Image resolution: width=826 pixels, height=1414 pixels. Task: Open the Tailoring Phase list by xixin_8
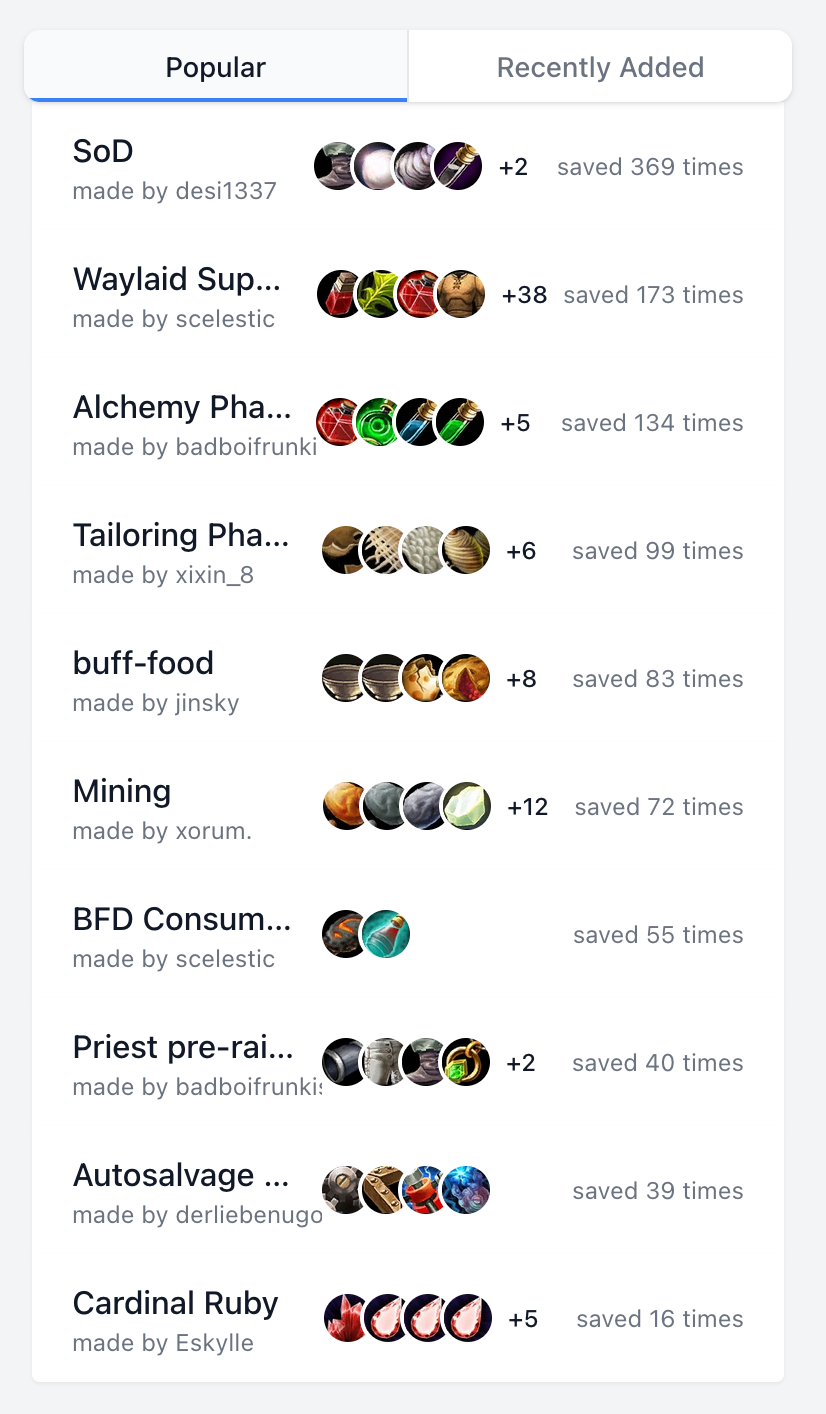[x=181, y=536]
